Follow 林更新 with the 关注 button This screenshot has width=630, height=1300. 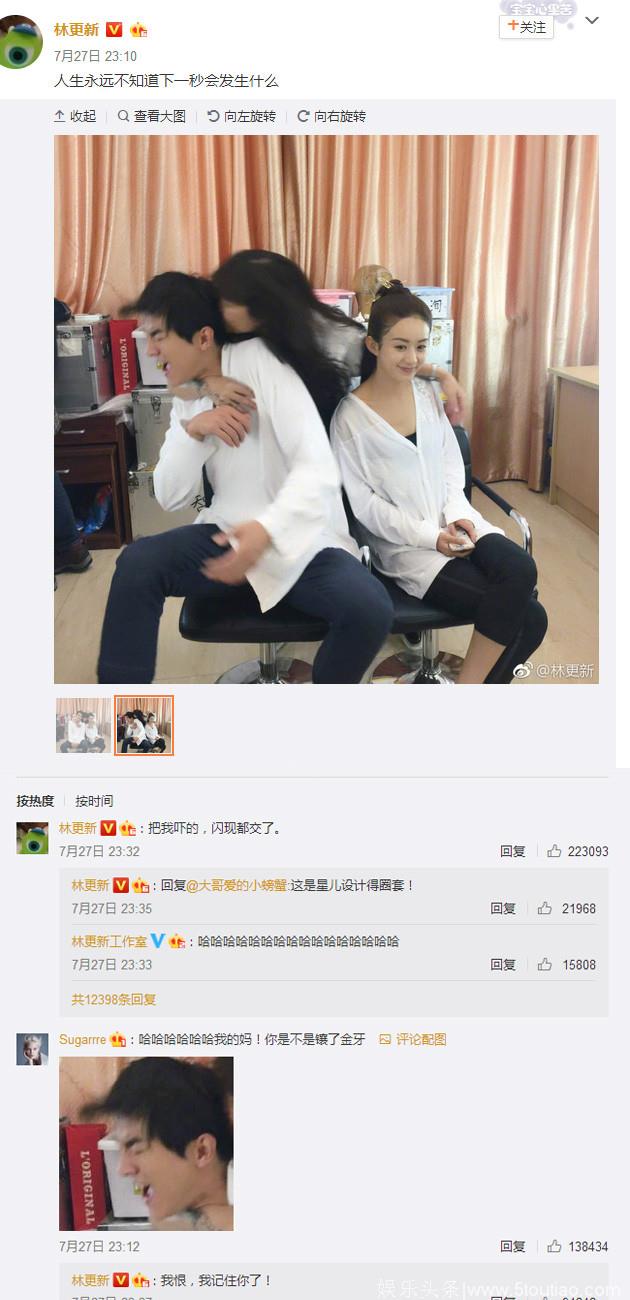point(526,27)
